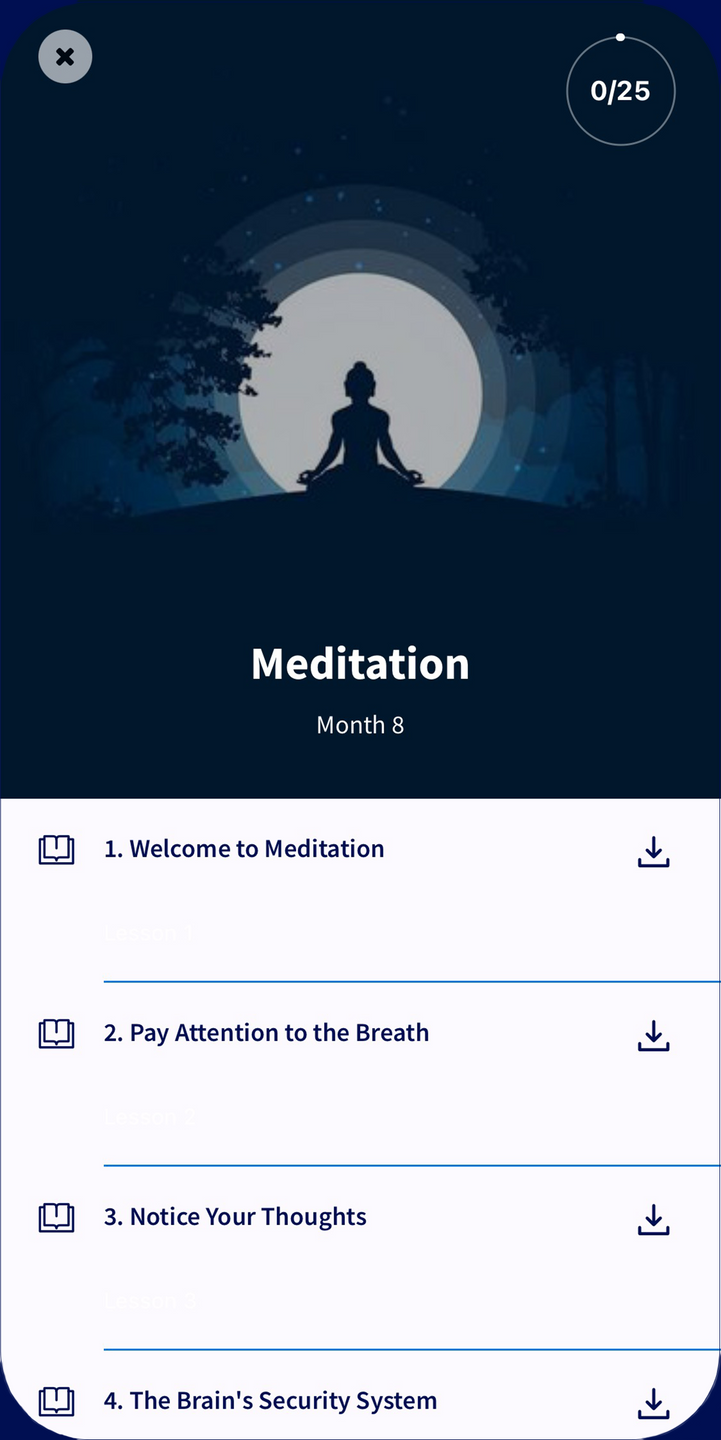The image size is (721, 1440).
Task: Open lesson 2. Pay Attention to the Breath
Action: click(266, 1033)
